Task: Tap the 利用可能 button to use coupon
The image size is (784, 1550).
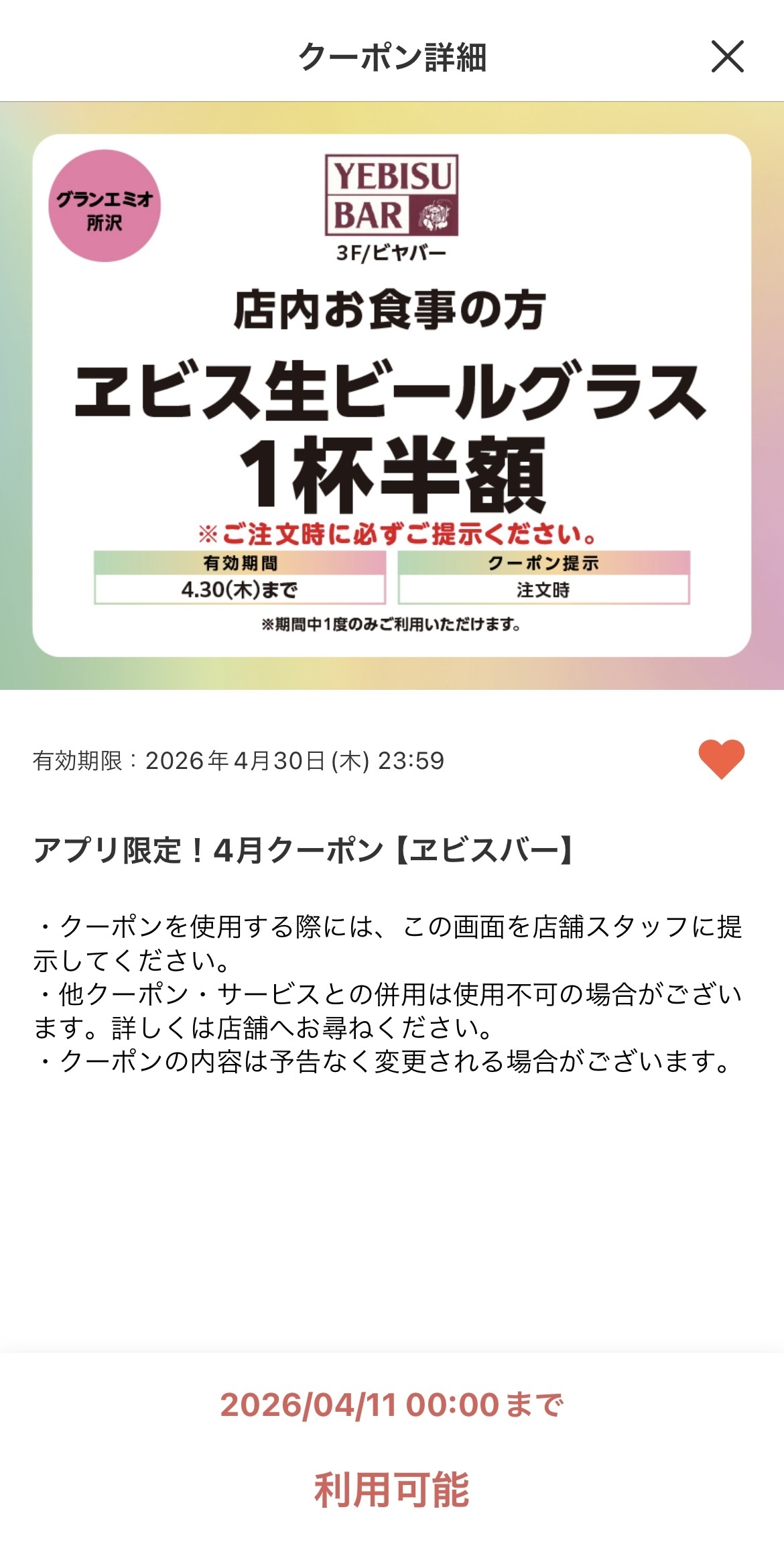Action: coord(392,1489)
